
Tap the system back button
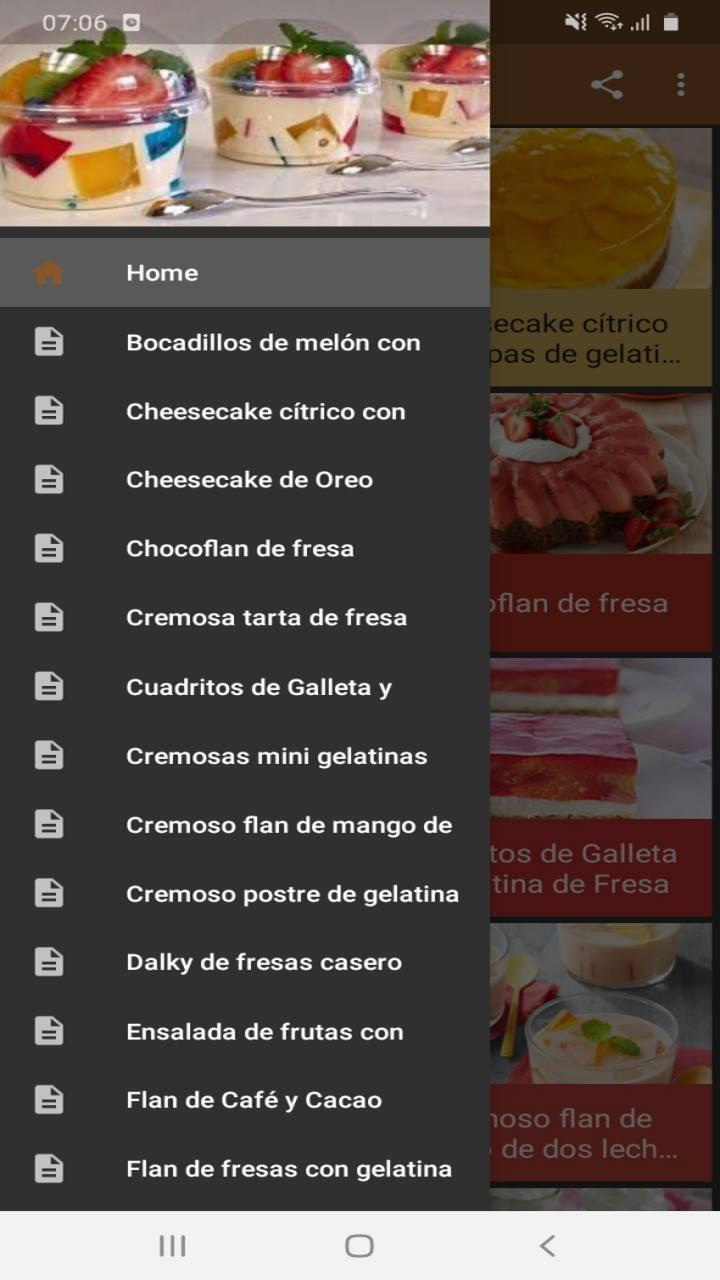coord(546,1245)
